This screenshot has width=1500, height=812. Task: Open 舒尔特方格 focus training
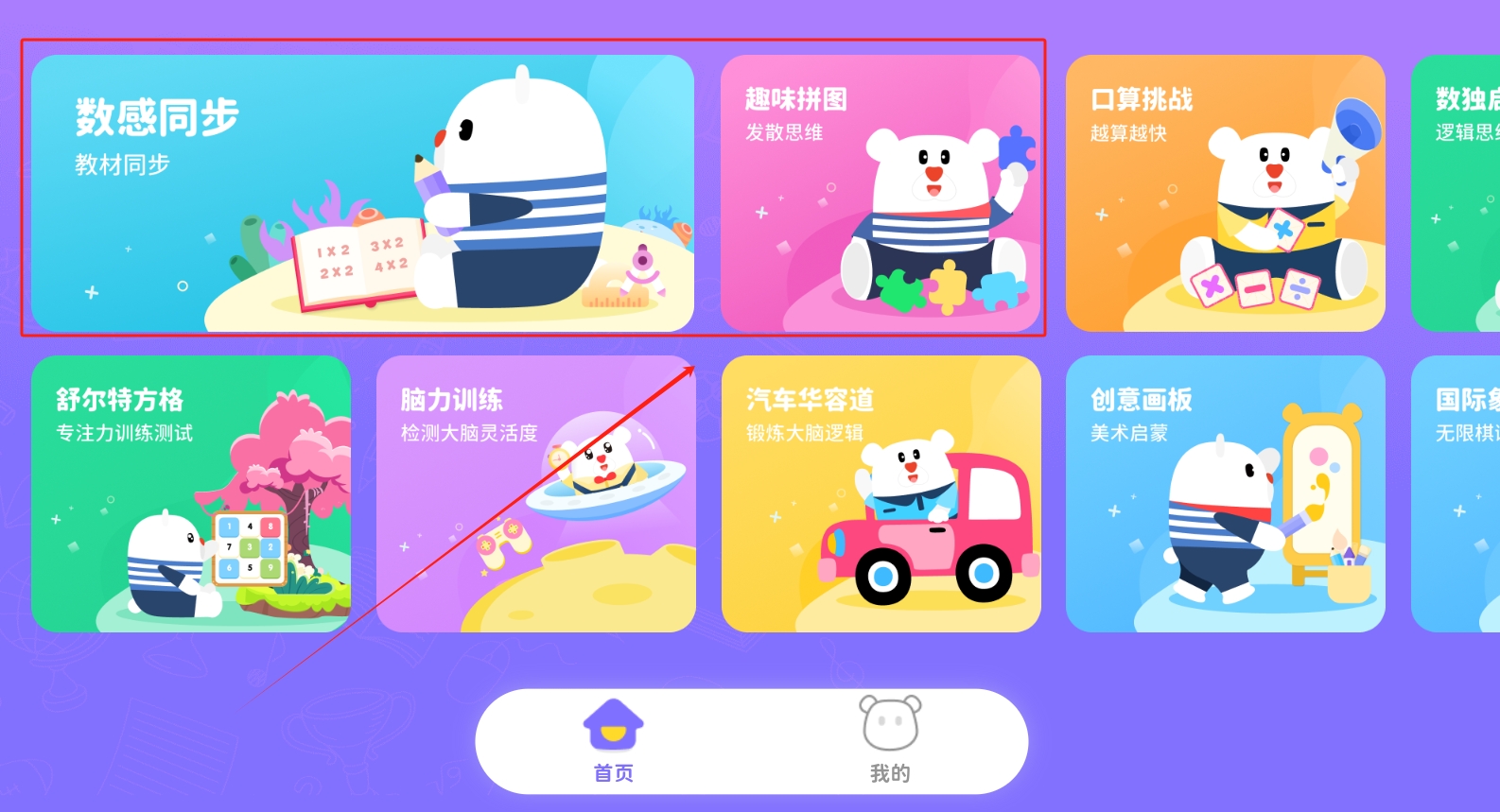click(190, 493)
